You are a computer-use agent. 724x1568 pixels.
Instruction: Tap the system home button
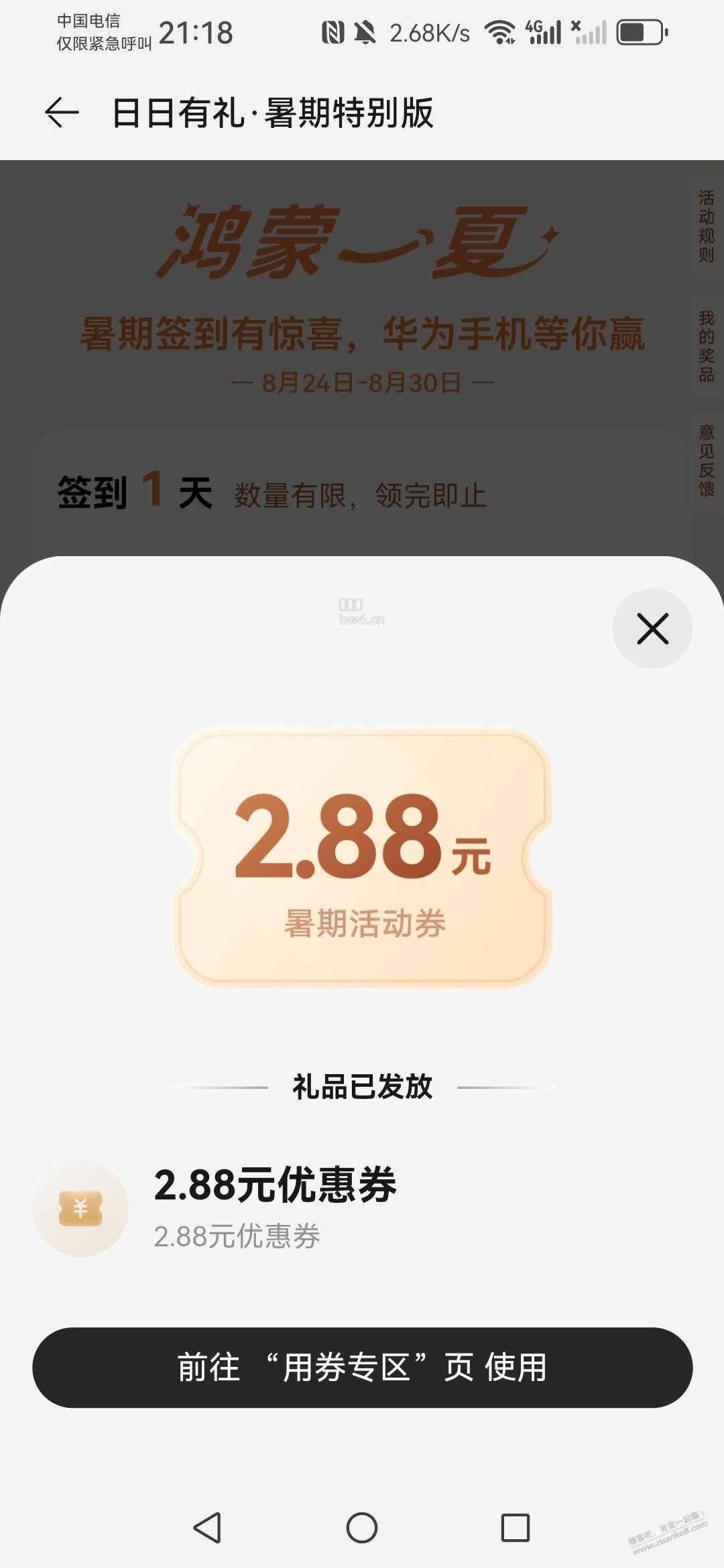[x=362, y=1528]
